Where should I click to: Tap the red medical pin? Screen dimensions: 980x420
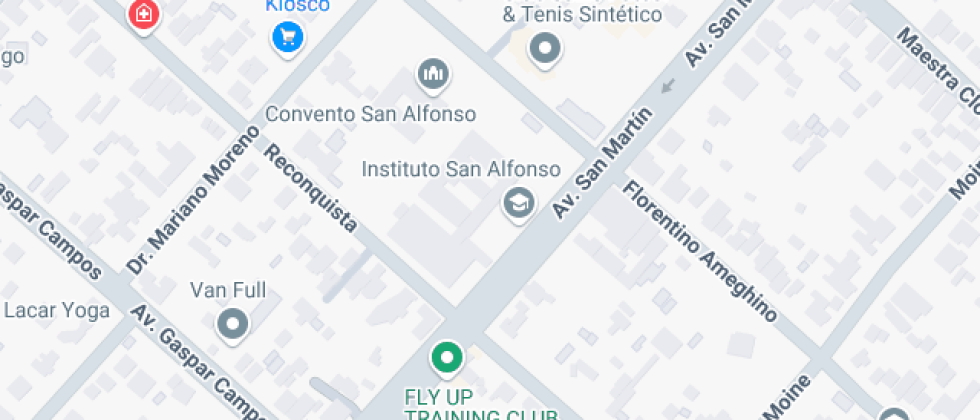[x=145, y=14]
